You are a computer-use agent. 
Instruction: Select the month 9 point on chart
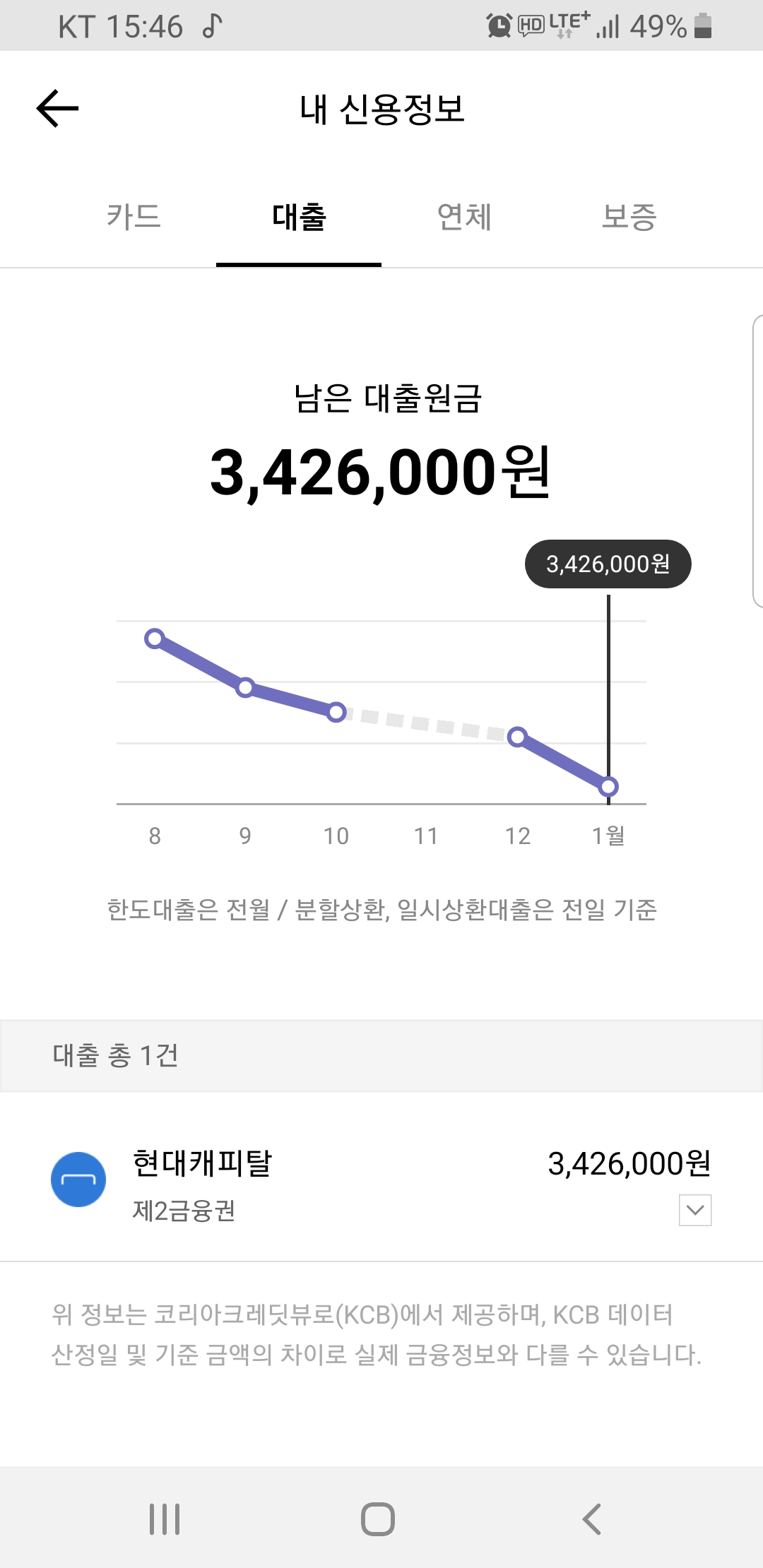click(x=245, y=687)
